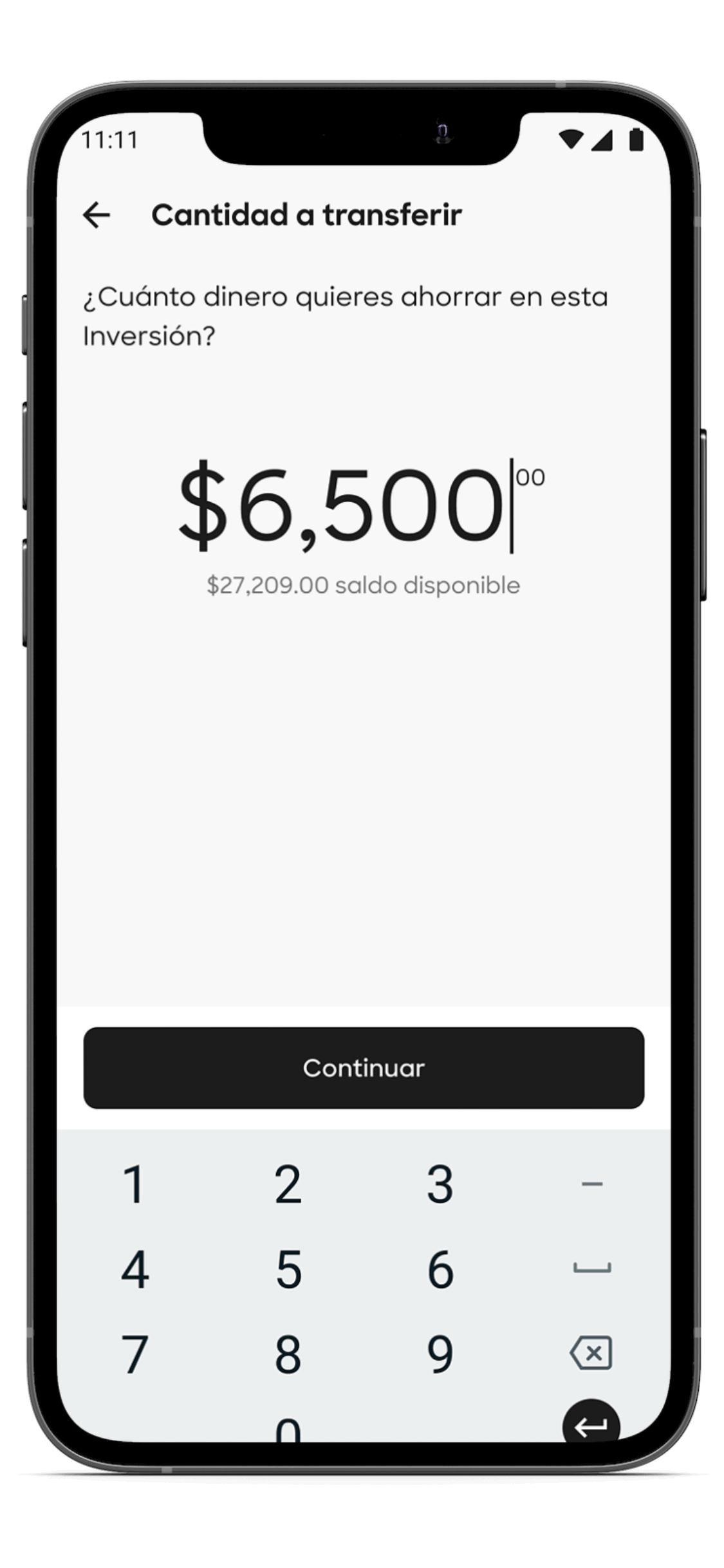Viewport: 724px width, 1568px height.
Task: Delete last digit with backspace key
Action: coord(591,1352)
